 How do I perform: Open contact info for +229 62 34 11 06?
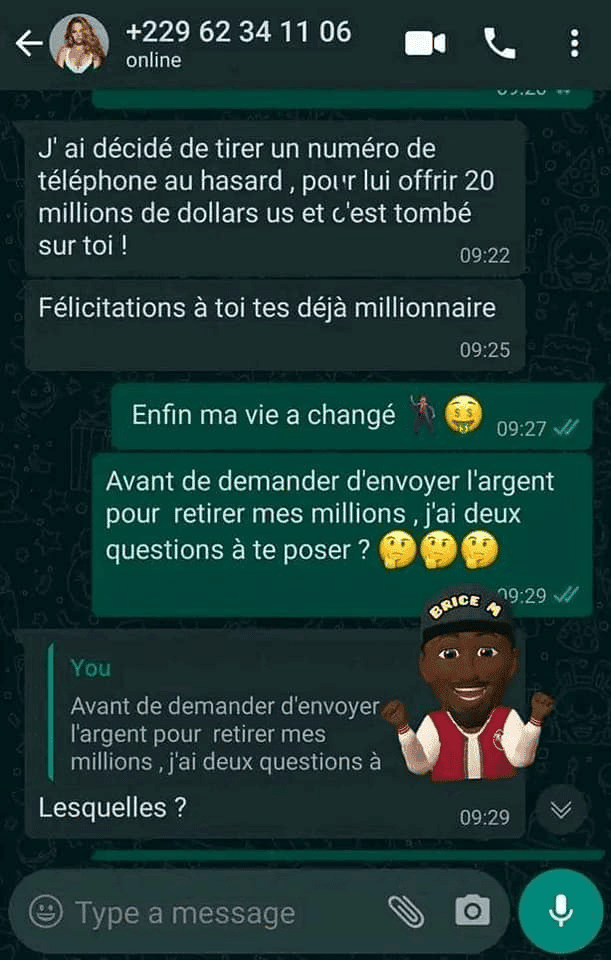point(238,44)
